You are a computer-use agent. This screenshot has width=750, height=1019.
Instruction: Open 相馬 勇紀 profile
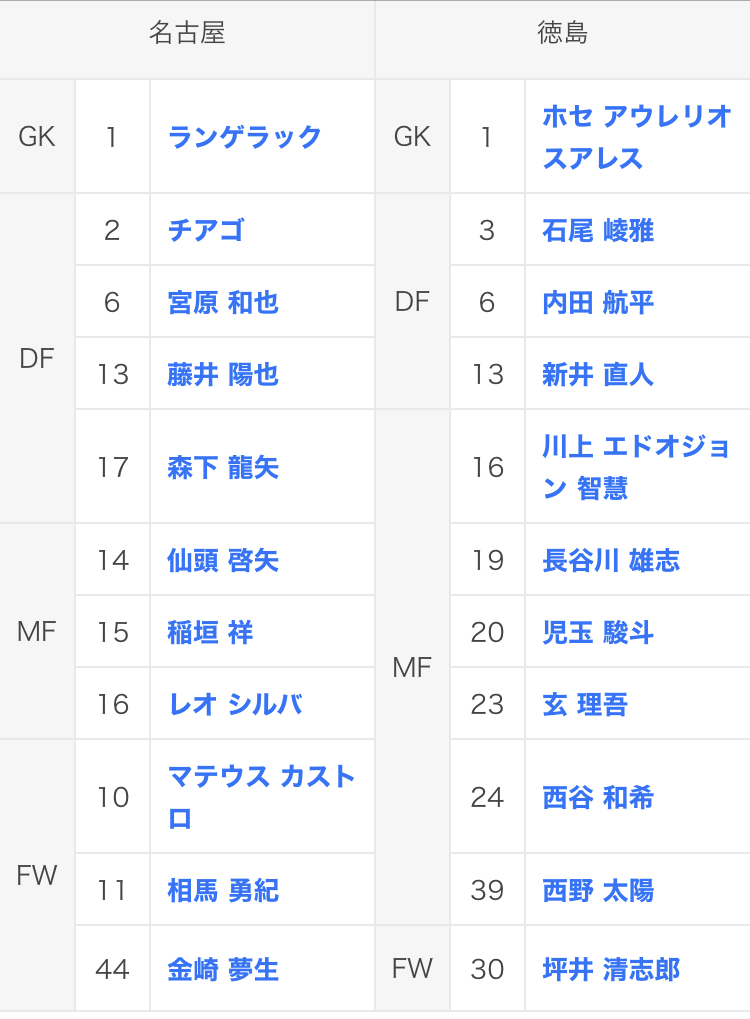click(223, 890)
